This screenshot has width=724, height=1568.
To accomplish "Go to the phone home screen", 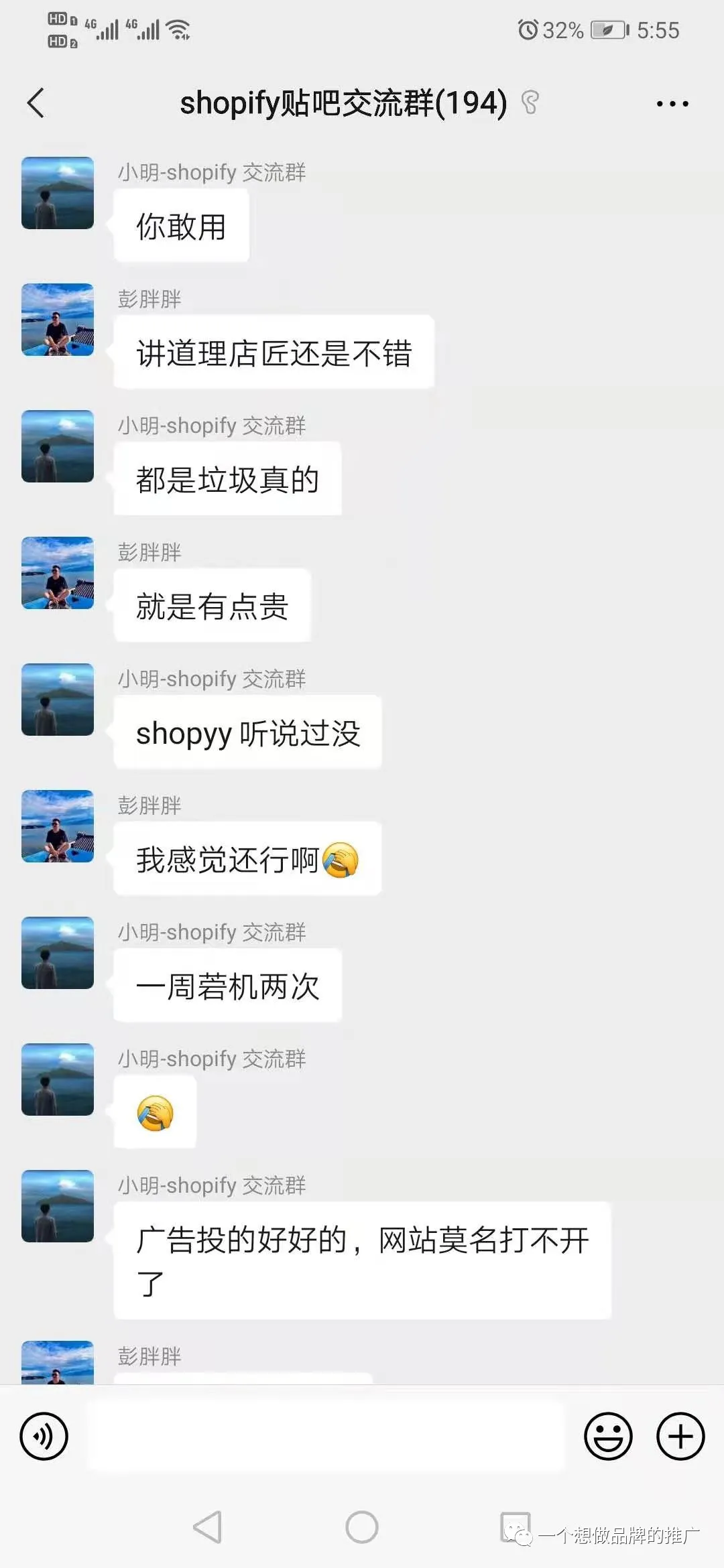I will pos(362,1527).
